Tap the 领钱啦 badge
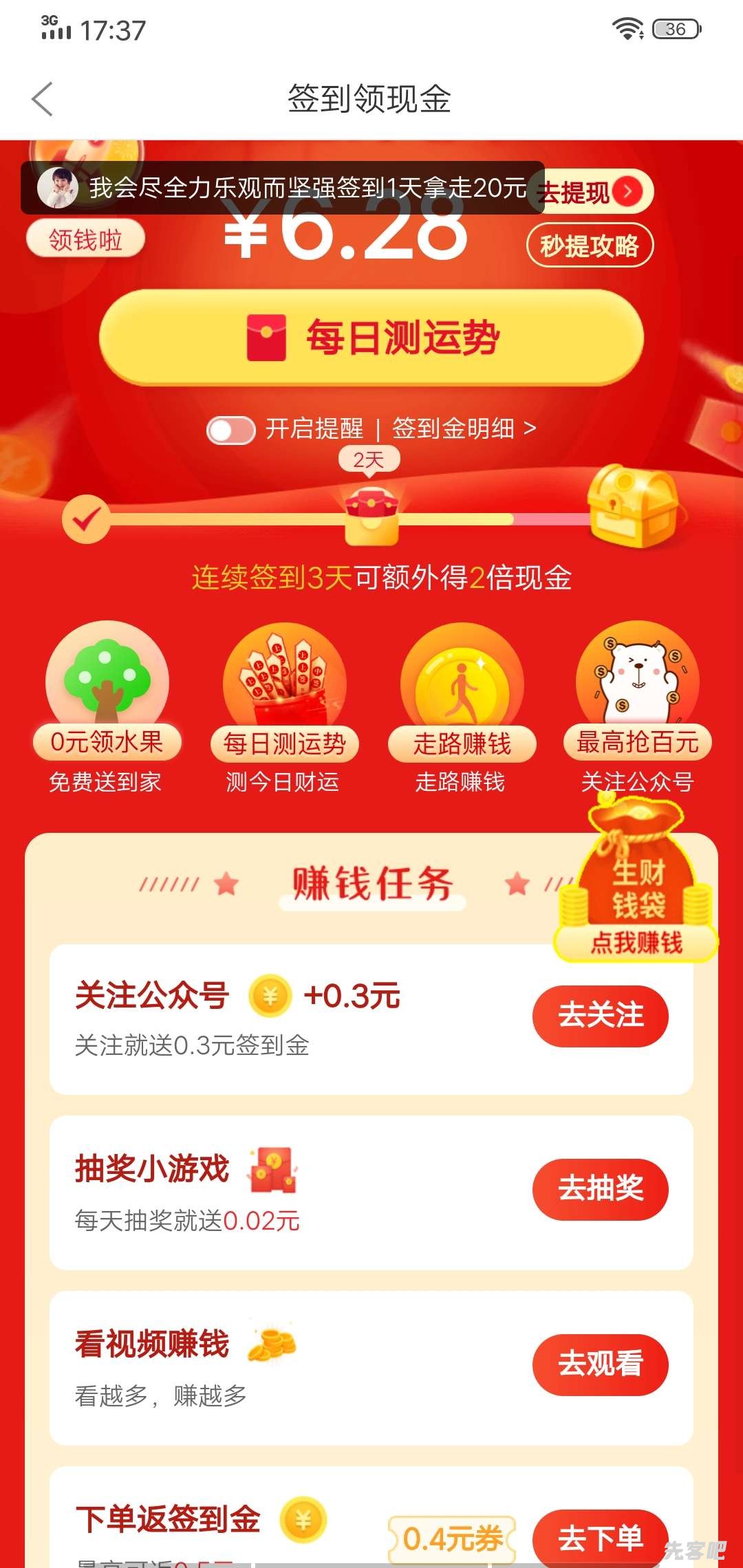This screenshot has width=743, height=1568. [x=85, y=240]
